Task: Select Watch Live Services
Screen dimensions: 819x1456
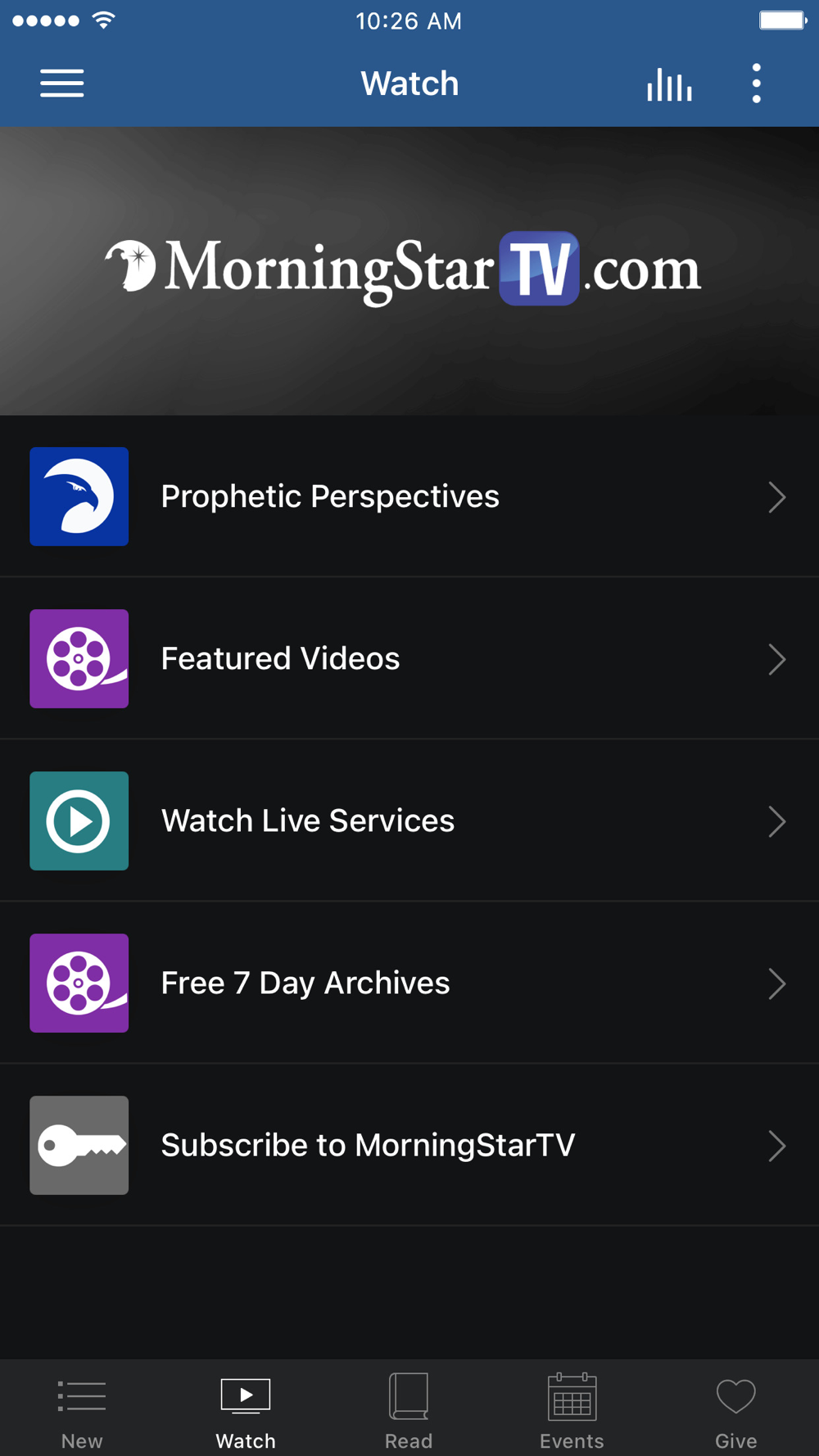Action: [409, 821]
